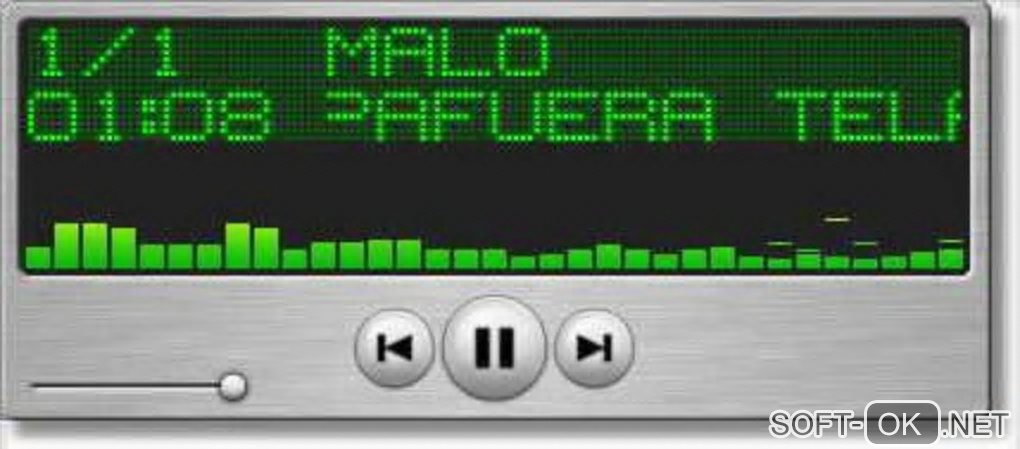Pause the current track
The height and width of the screenshot is (449, 1020).
[x=494, y=348]
